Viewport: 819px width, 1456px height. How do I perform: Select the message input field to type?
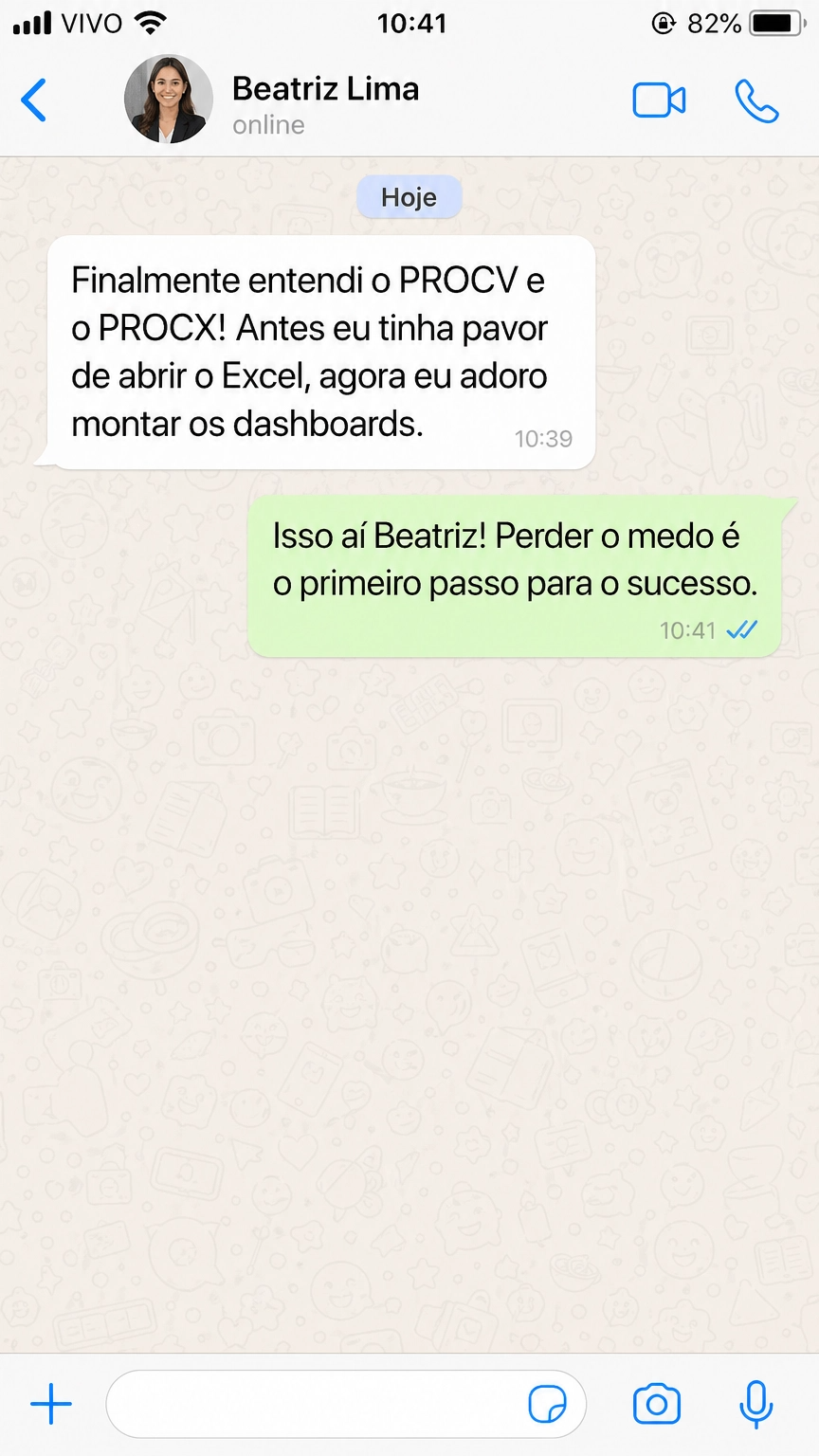click(313, 1403)
